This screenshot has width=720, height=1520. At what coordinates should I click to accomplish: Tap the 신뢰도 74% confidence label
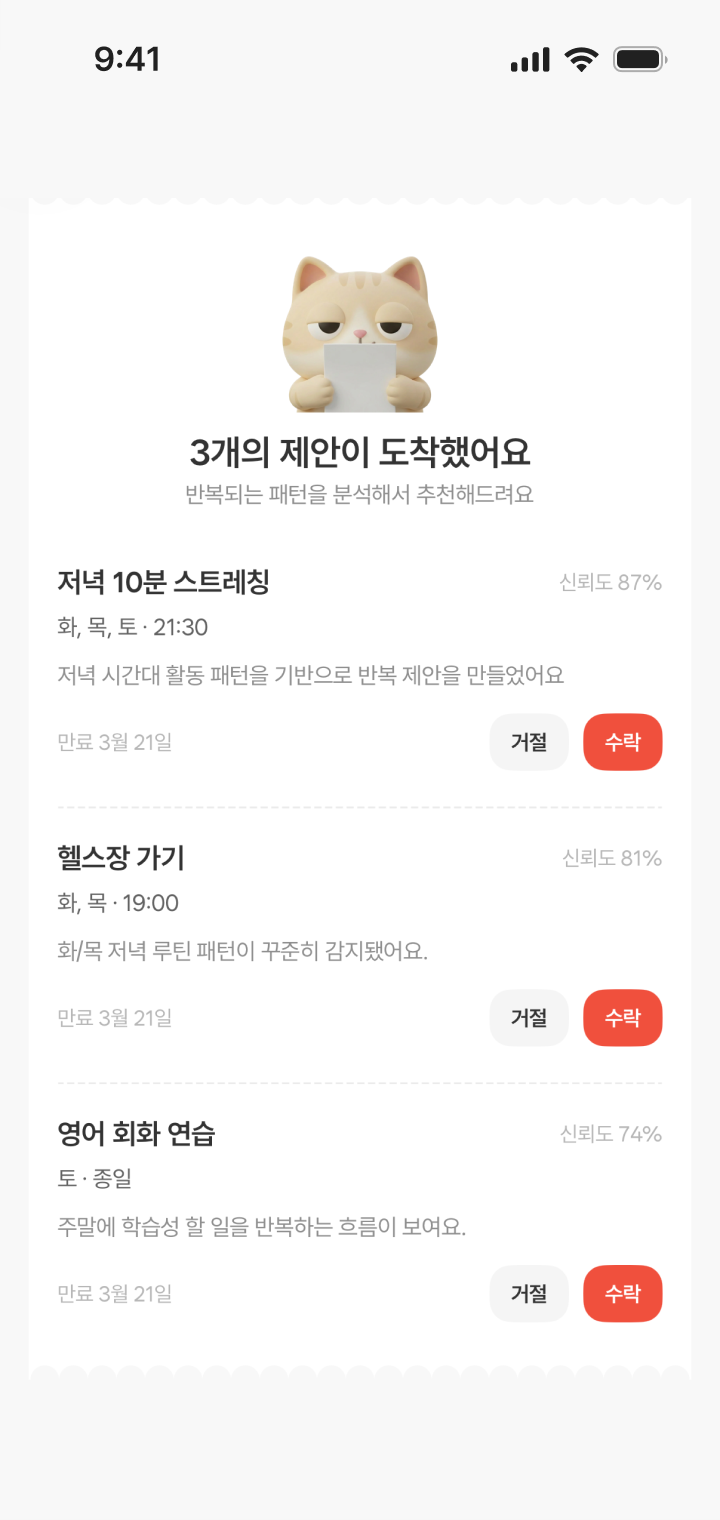610,1135
